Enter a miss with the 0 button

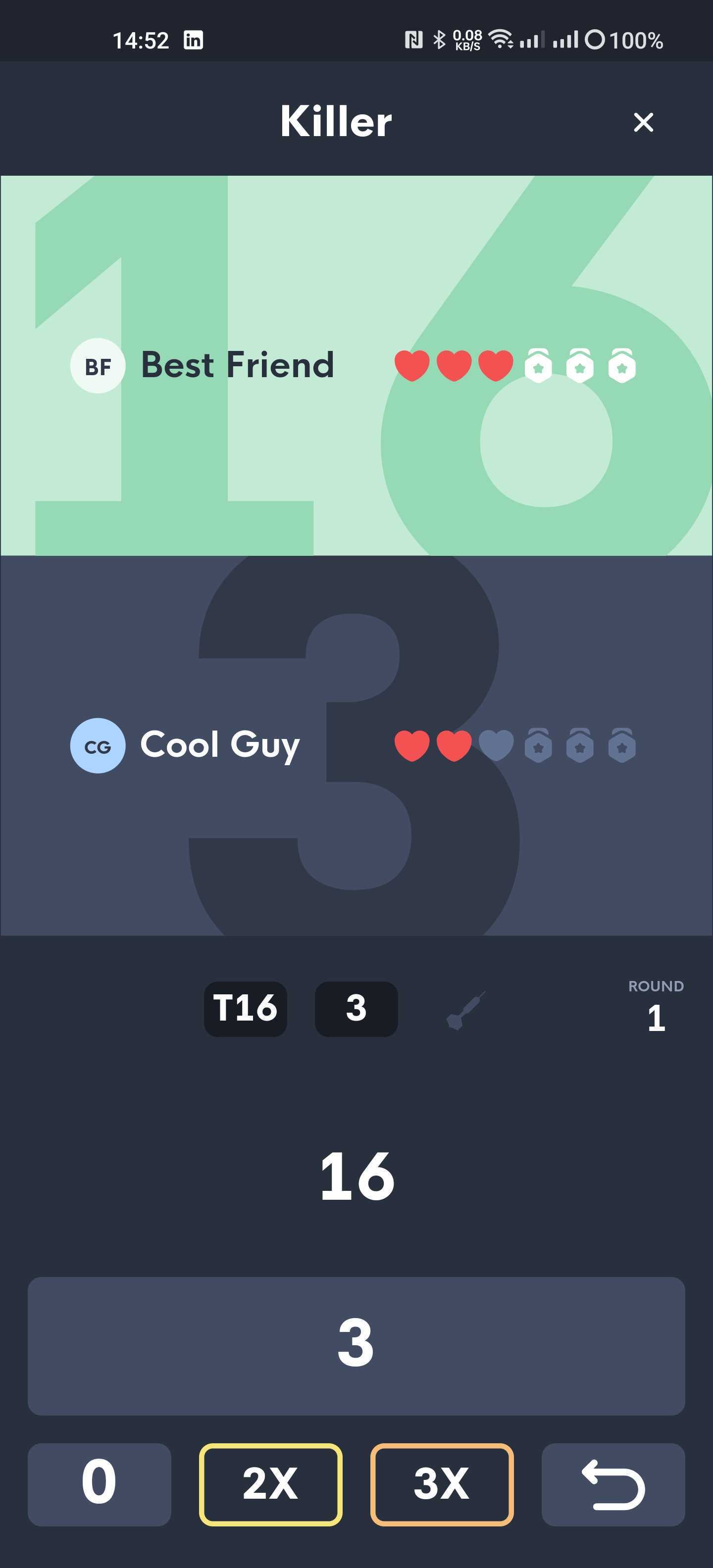[x=99, y=1484]
